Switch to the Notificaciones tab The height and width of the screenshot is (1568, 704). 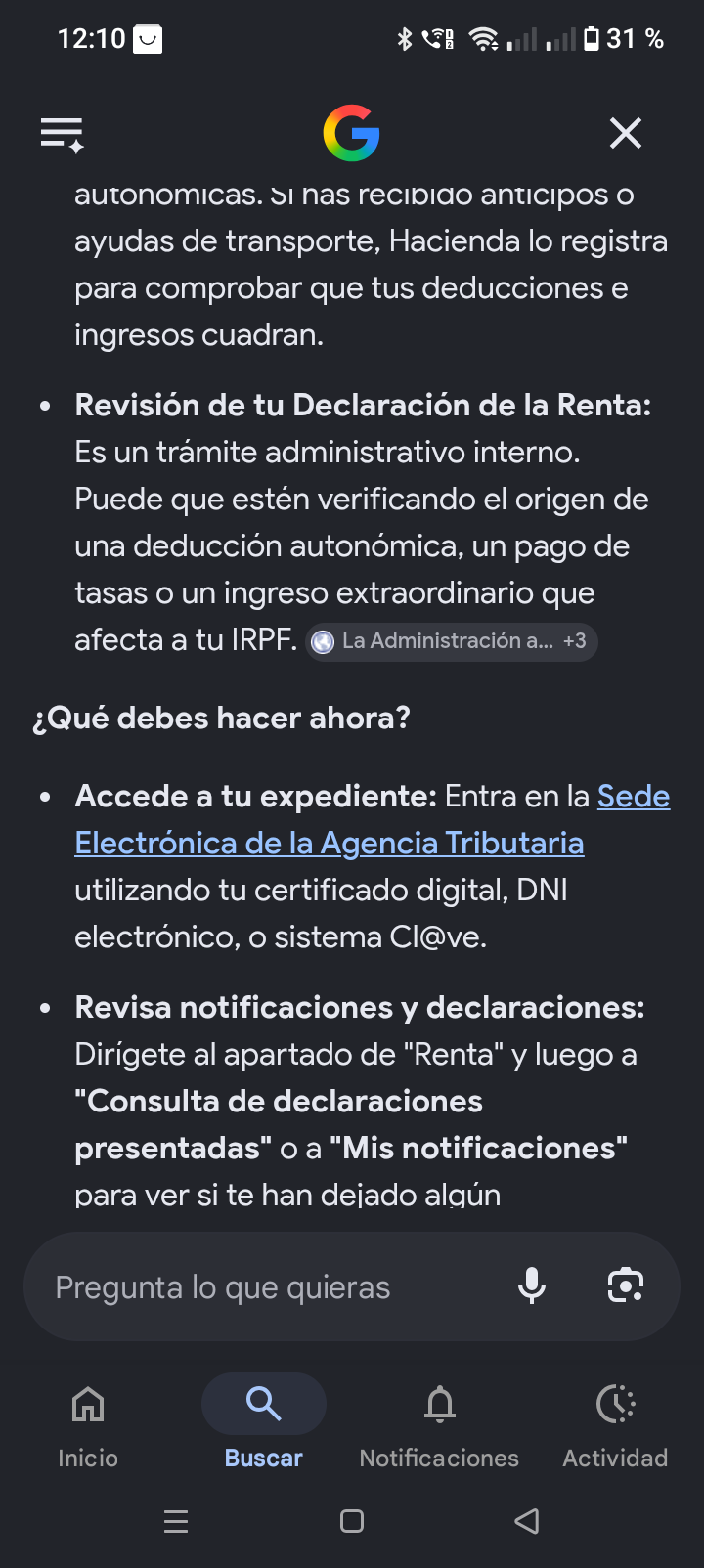[440, 1426]
